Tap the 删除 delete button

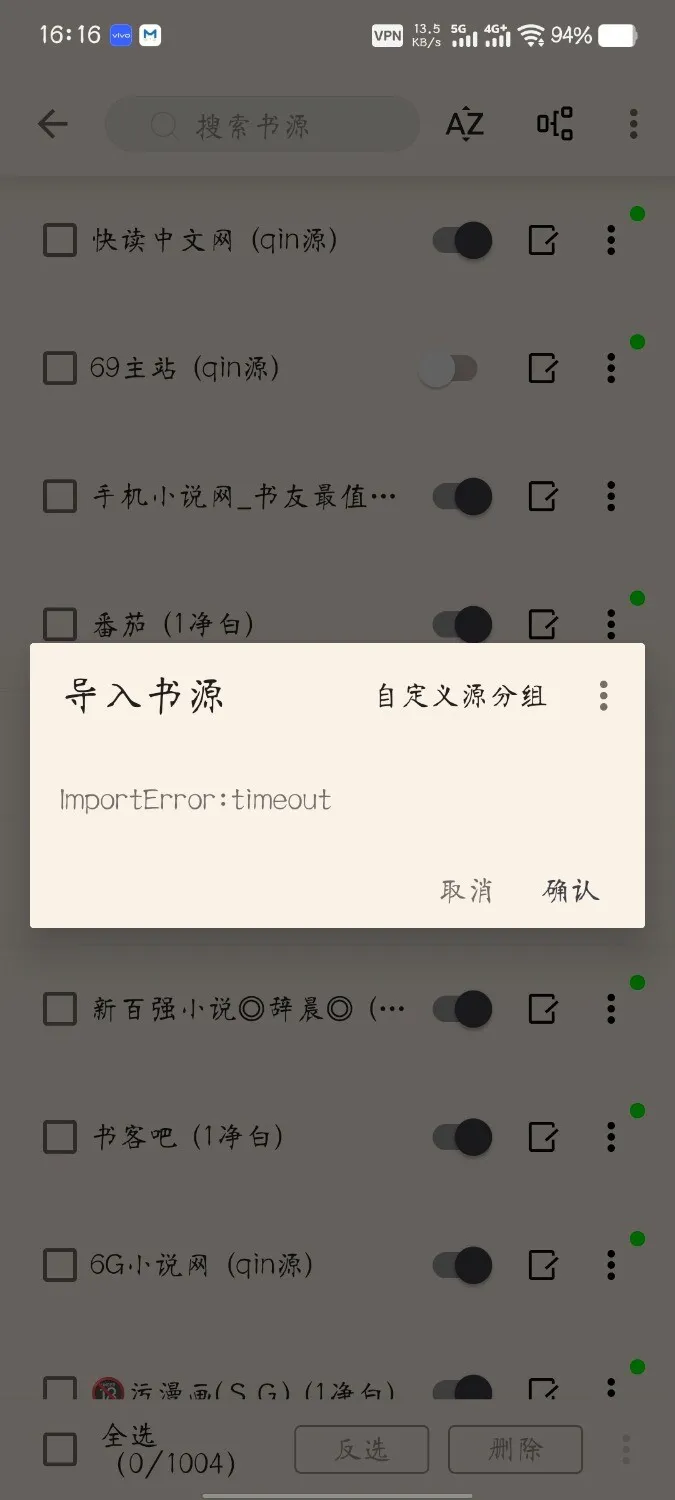click(x=515, y=1449)
